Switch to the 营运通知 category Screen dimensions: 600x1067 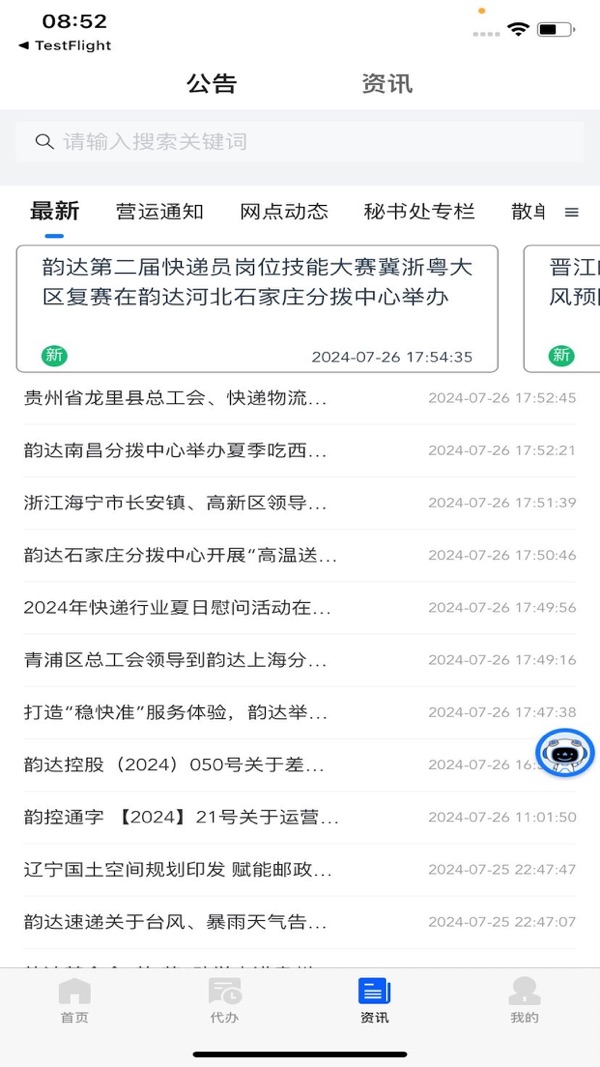point(160,212)
